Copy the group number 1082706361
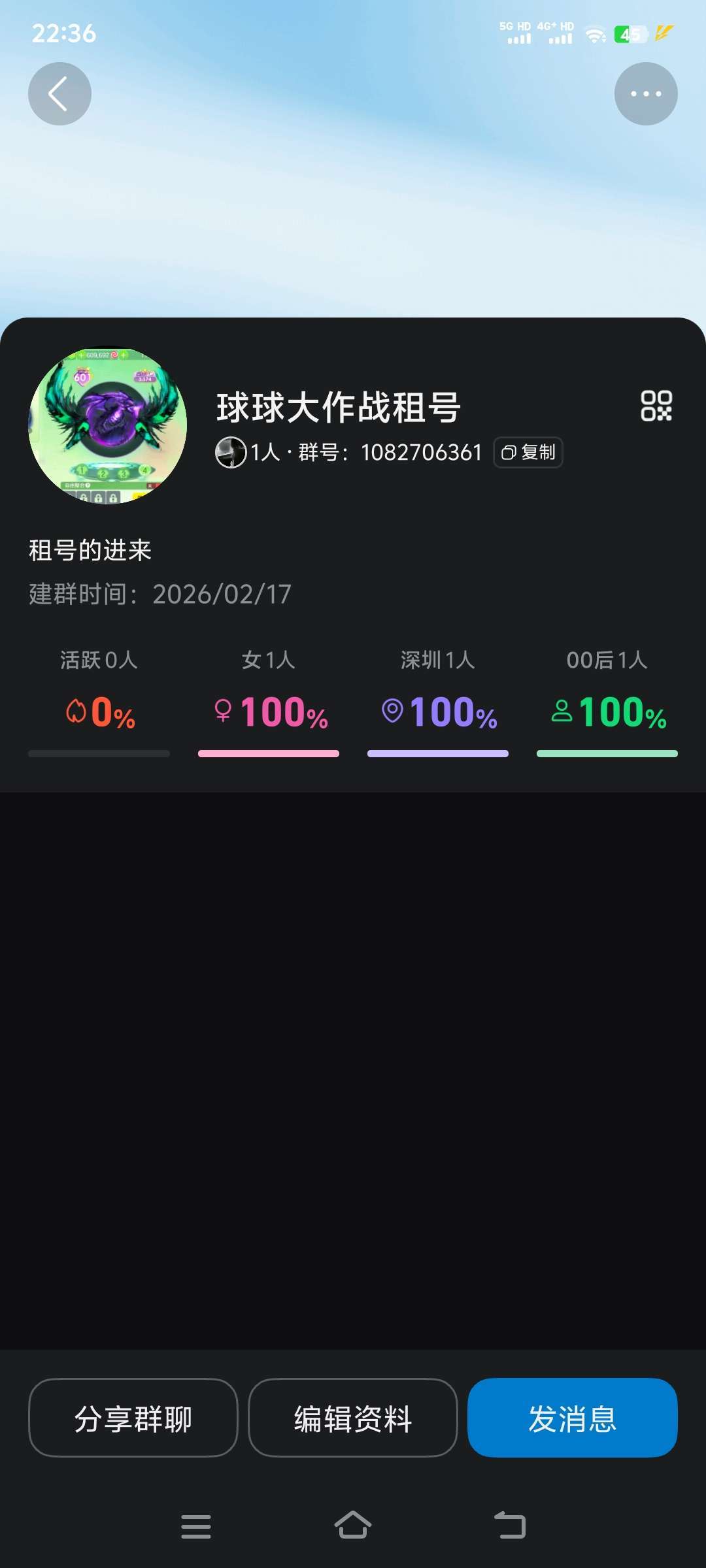The width and height of the screenshot is (706, 1568). (x=528, y=452)
